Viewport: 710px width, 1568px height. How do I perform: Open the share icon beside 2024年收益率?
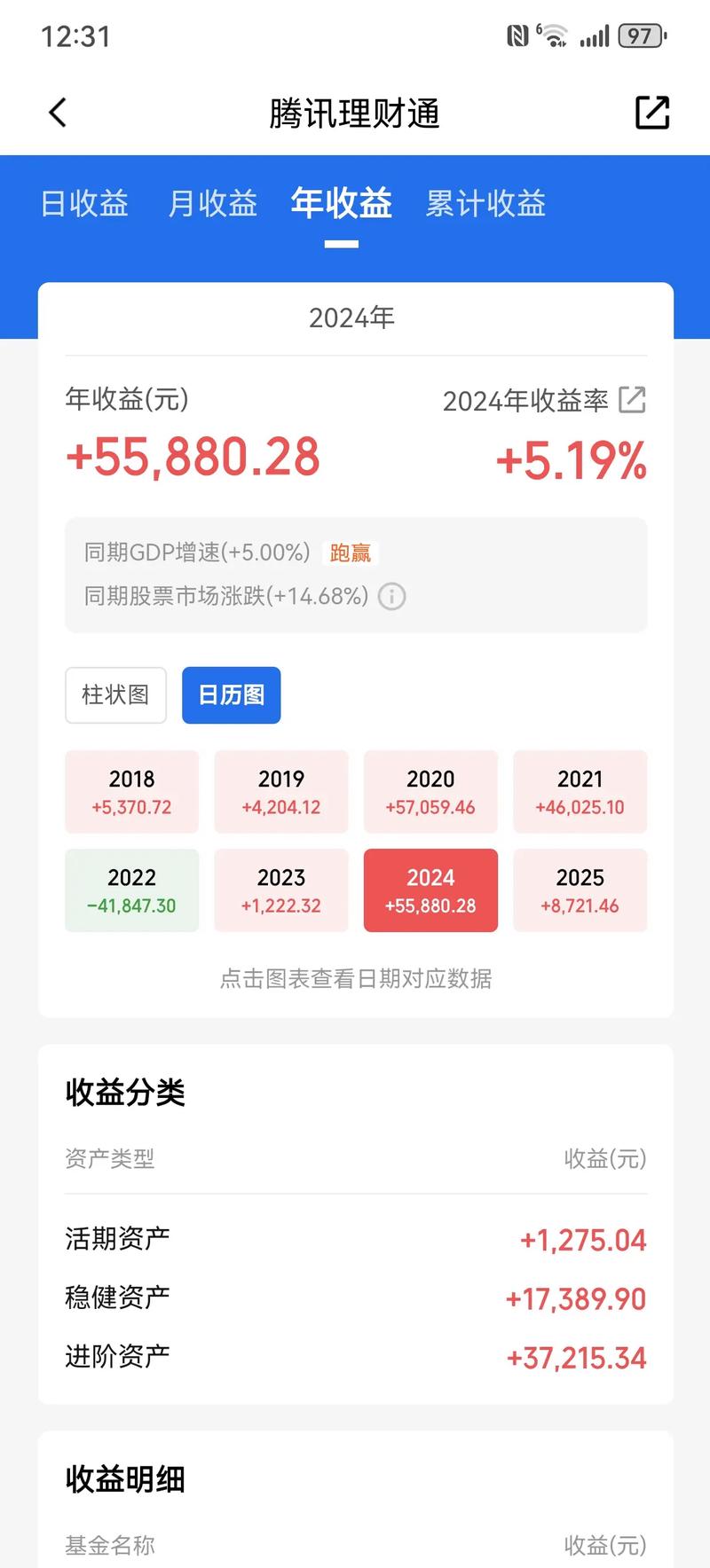(632, 400)
